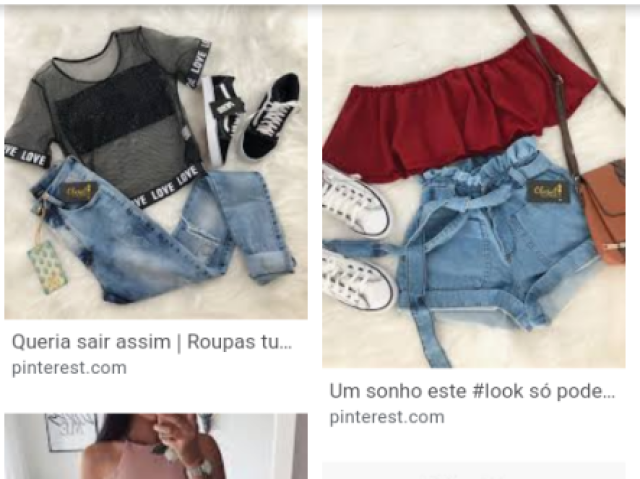Open the pink top image at the bottom
Viewport: 640px width, 479px height.
pos(155,447)
